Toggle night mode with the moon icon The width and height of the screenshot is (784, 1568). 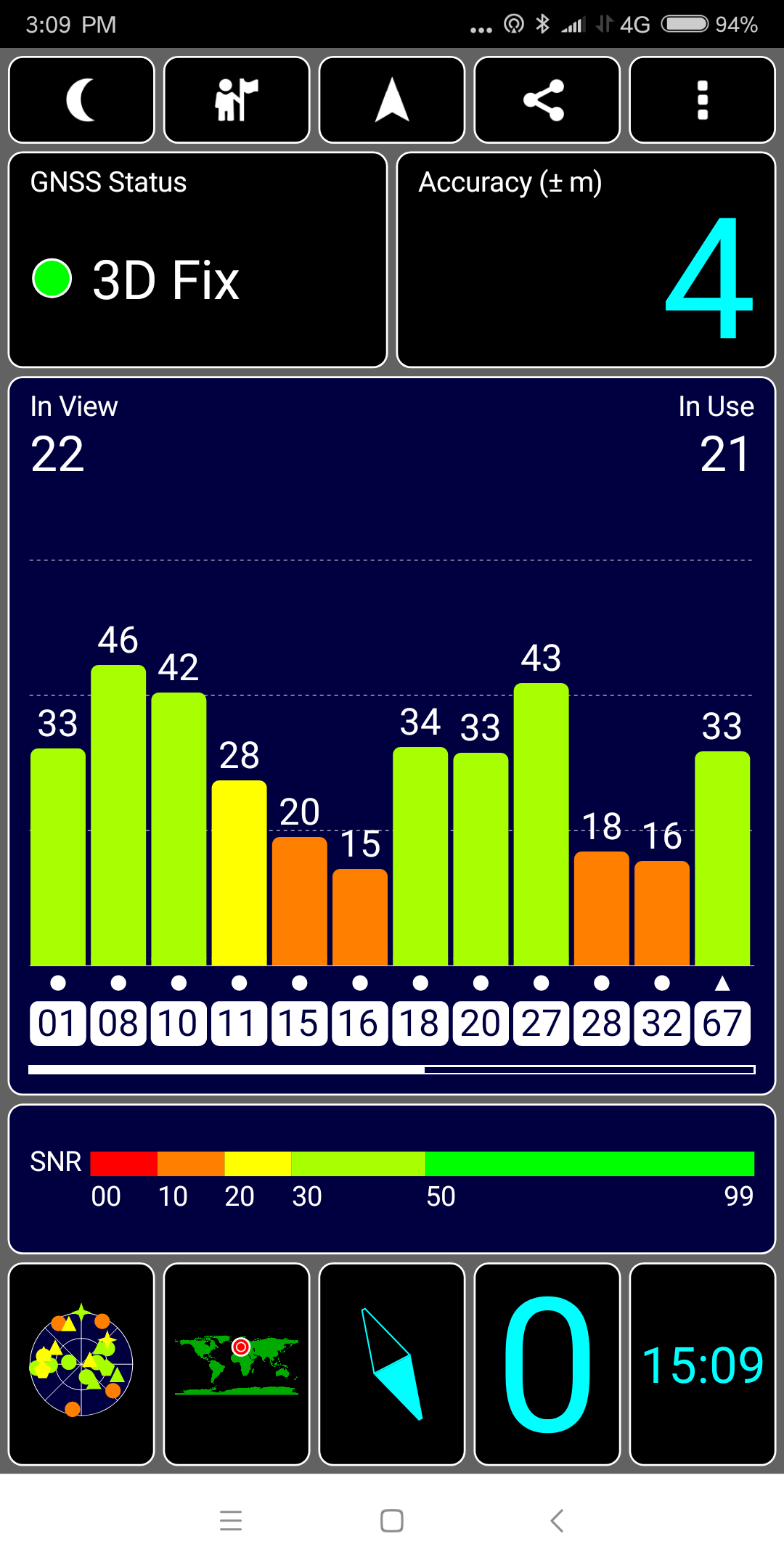coord(81,99)
